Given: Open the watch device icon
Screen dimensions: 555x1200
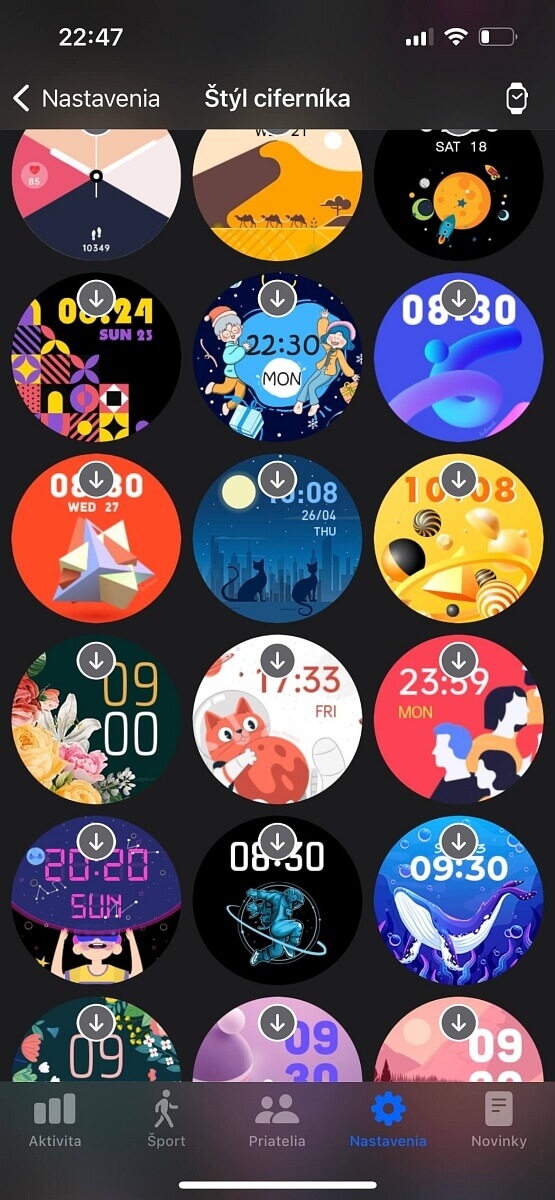Looking at the screenshot, I should coord(516,99).
